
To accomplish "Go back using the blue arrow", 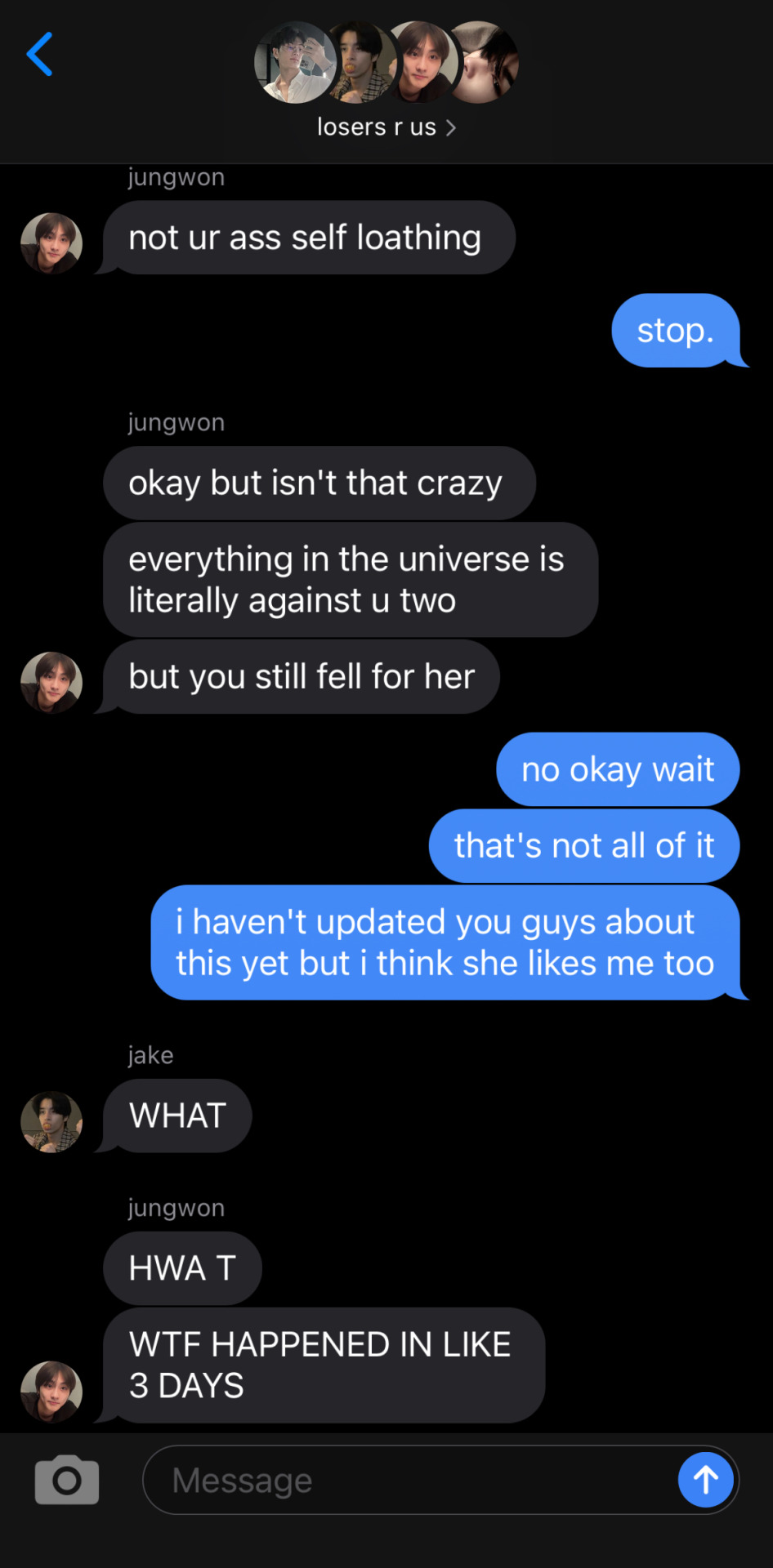I will tap(39, 55).
